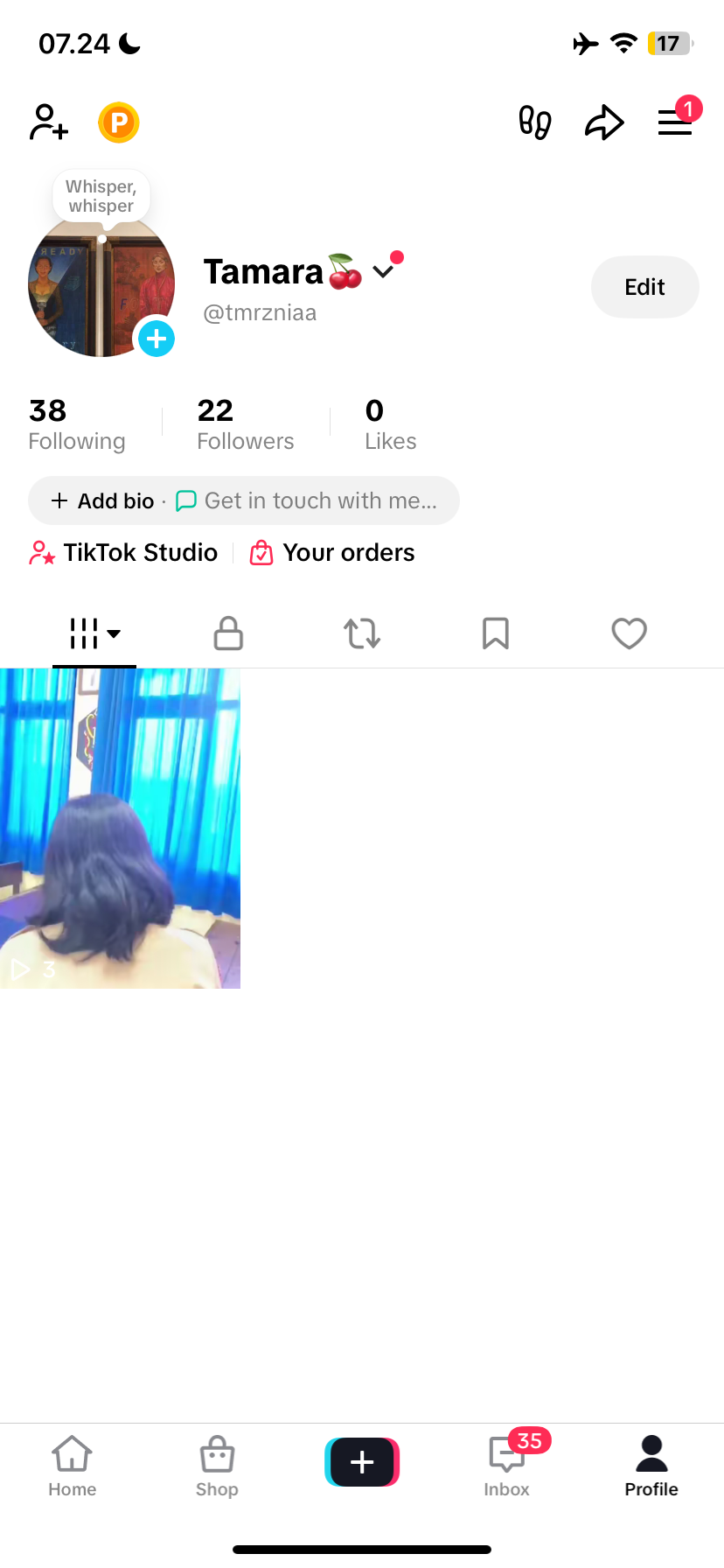Edit the profile
The height and width of the screenshot is (1568, 724).
click(x=644, y=287)
